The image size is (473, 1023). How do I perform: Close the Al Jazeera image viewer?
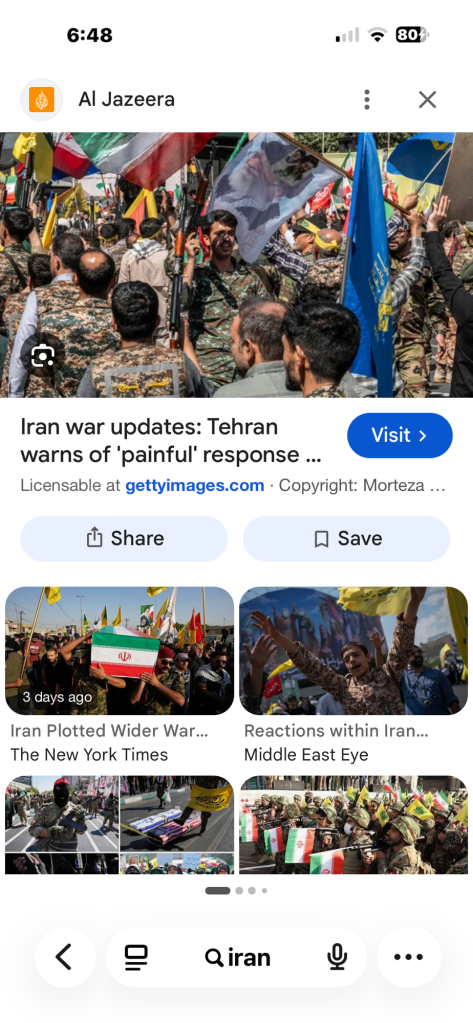427,100
